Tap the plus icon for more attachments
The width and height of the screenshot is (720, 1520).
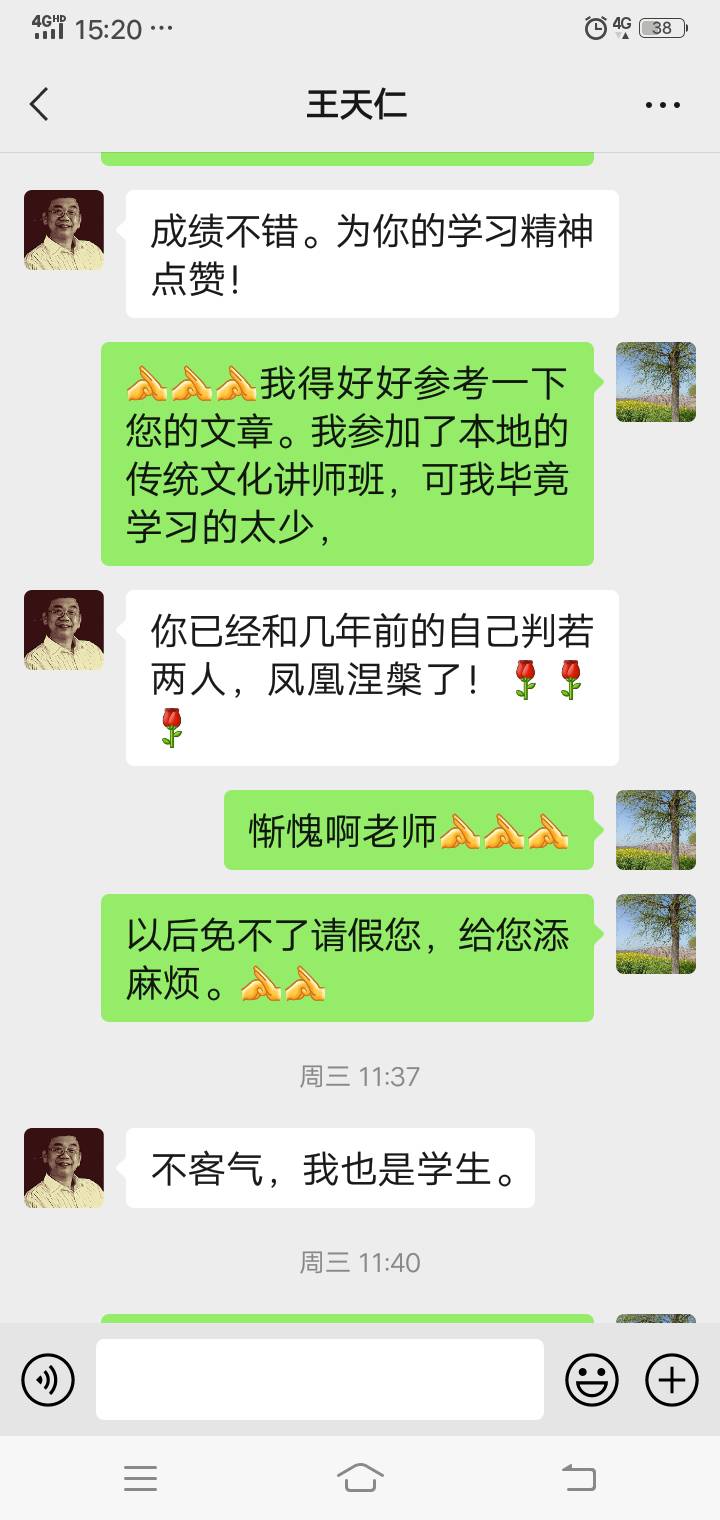tap(671, 1380)
